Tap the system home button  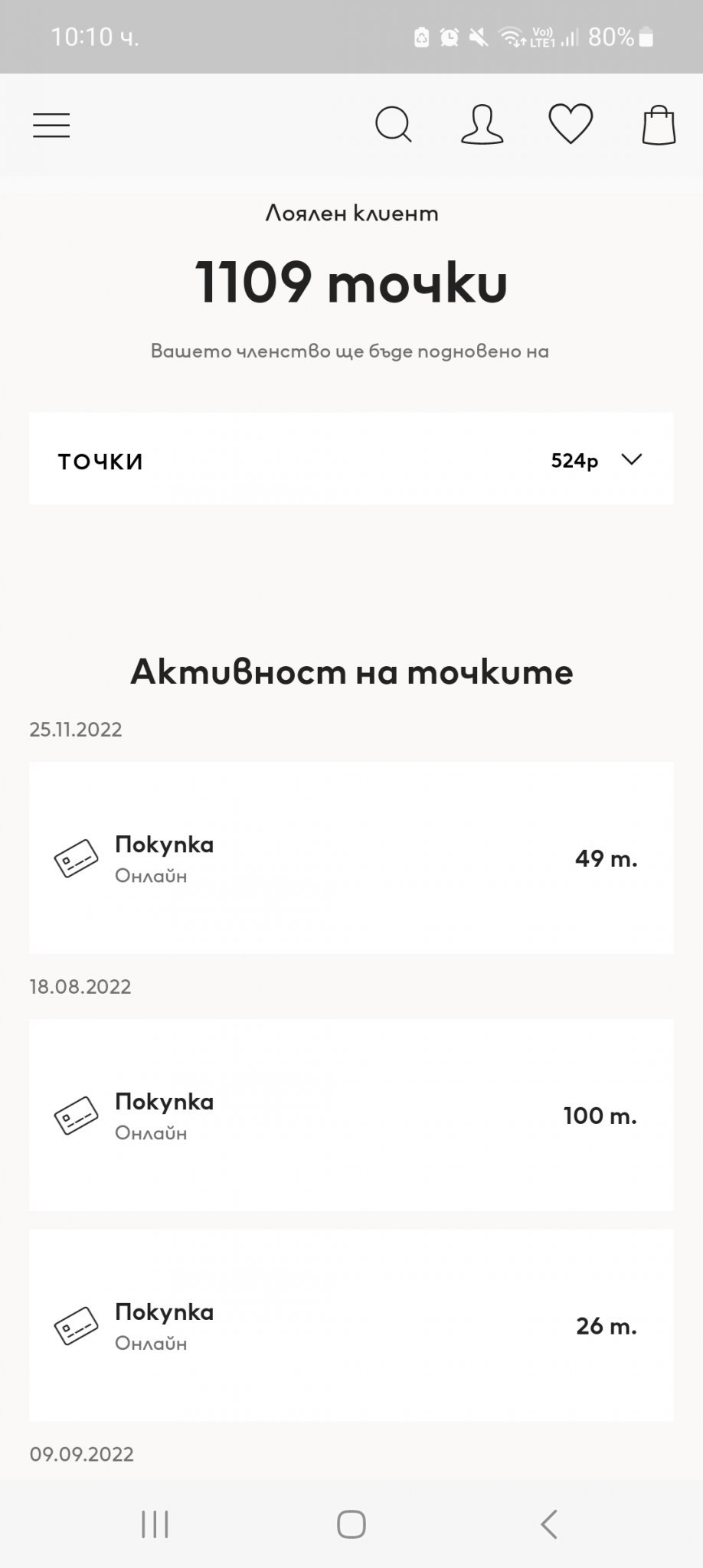tap(351, 1524)
